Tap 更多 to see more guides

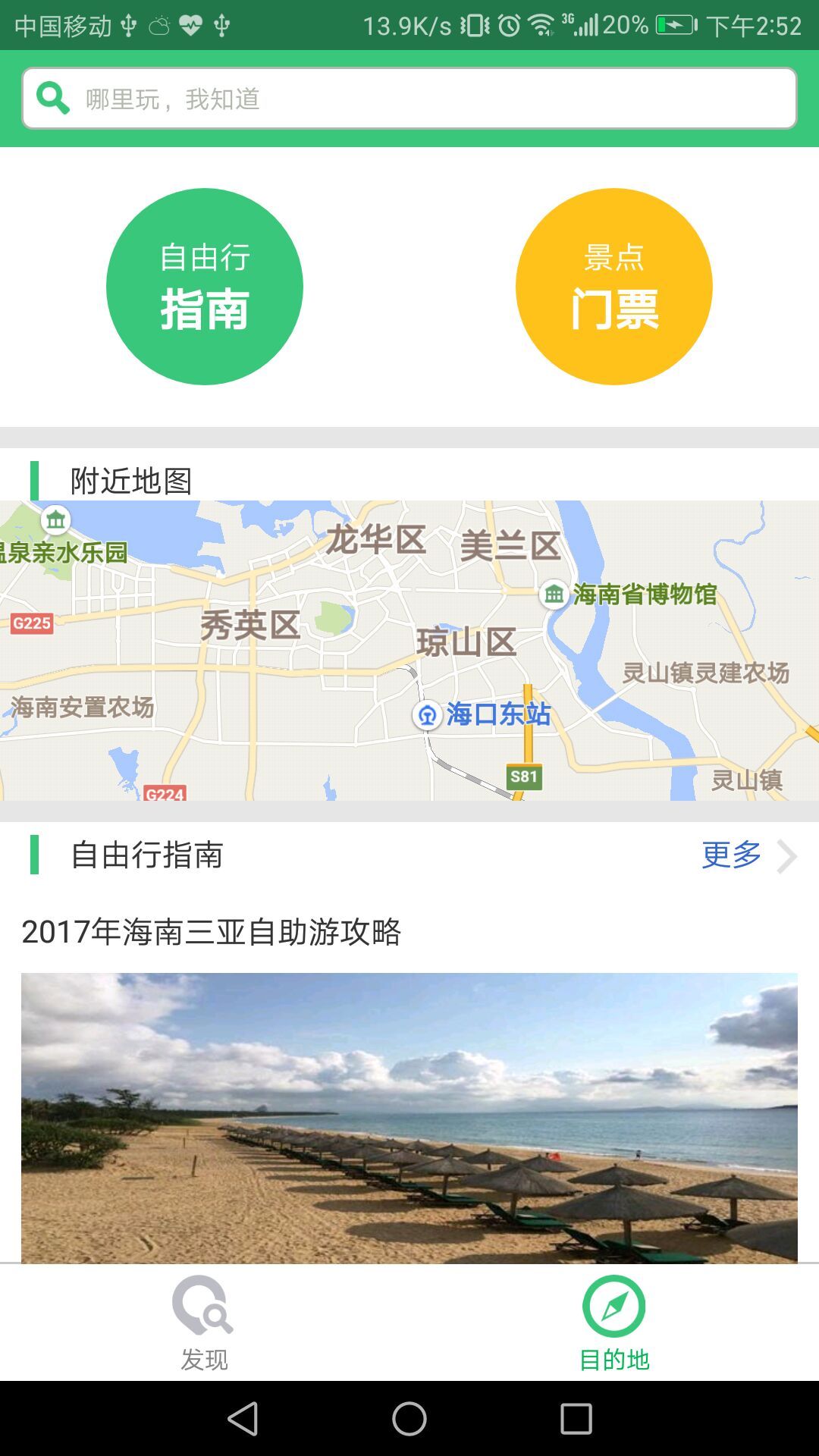click(x=747, y=855)
